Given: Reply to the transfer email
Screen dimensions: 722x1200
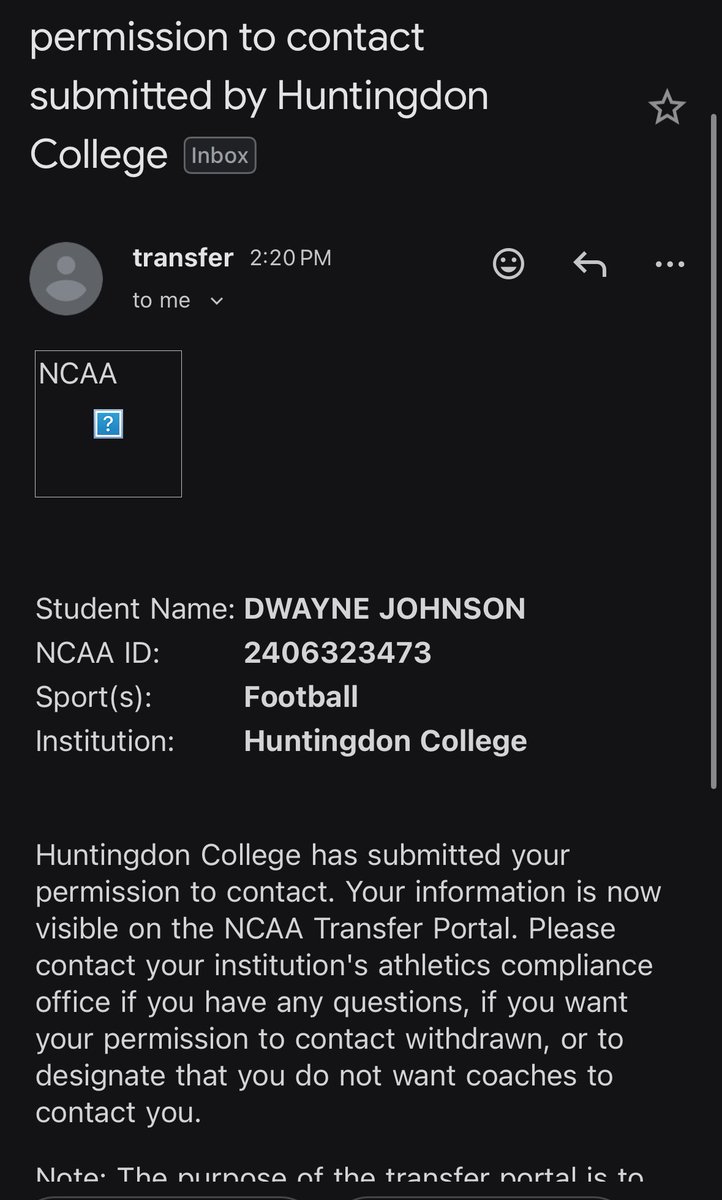Looking at the screenshot, I should (x=589, y=264).
